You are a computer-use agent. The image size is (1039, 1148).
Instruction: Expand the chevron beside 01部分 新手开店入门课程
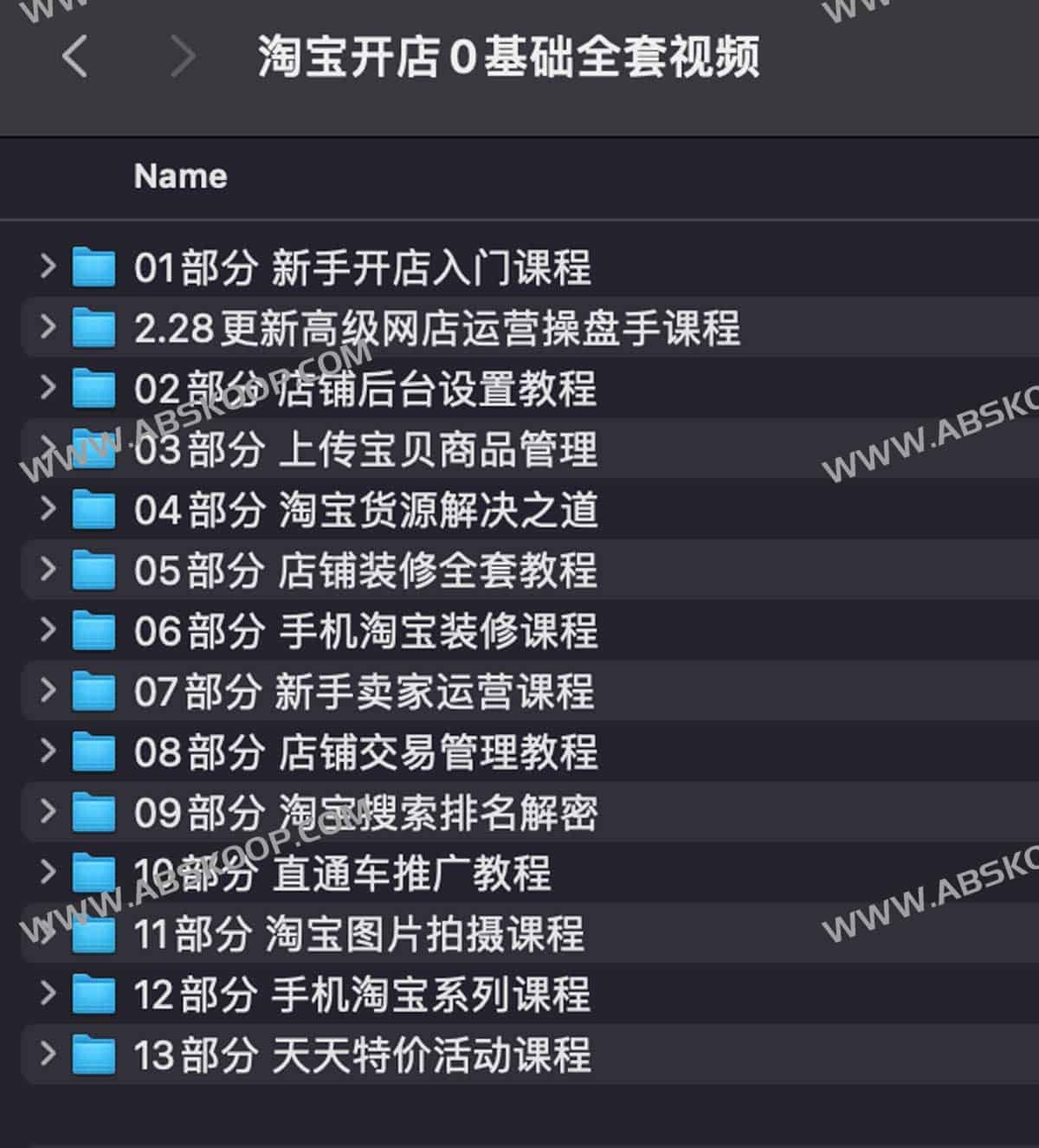[48, 267]
